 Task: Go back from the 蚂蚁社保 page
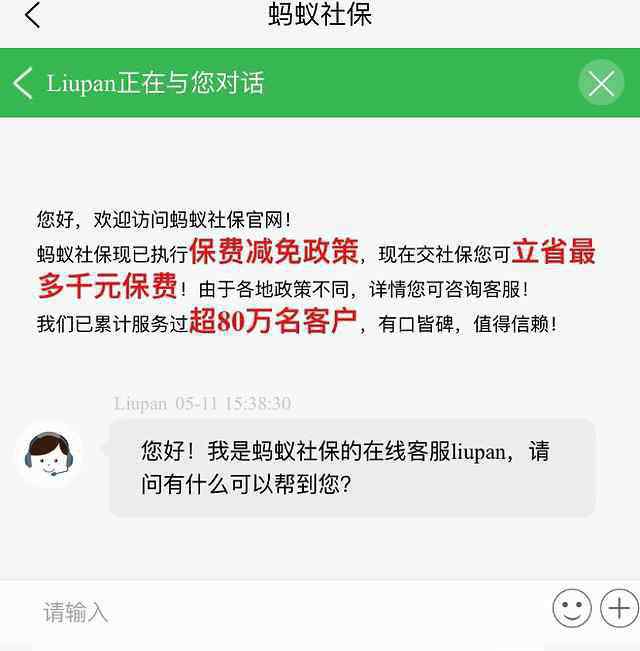click(x=33, y=16)
